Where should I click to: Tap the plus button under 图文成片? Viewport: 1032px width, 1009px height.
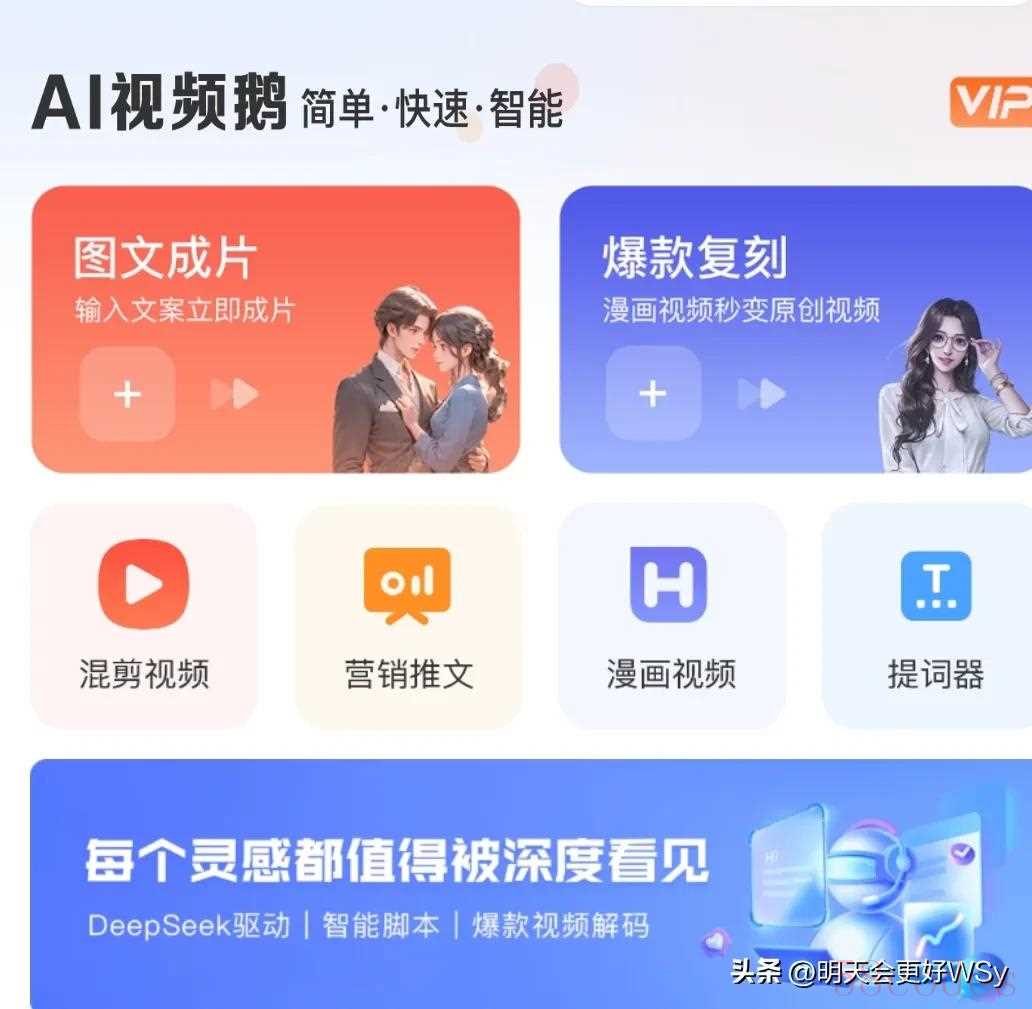pyautogui.click(x=127, y=394)
